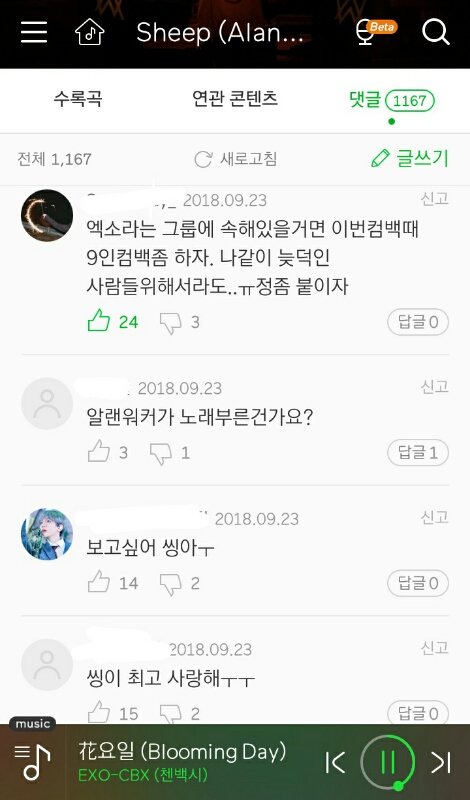The width and height of the screenshot is (470, 800).
Task: Go back to the previous track
Action: click(335, 763)
